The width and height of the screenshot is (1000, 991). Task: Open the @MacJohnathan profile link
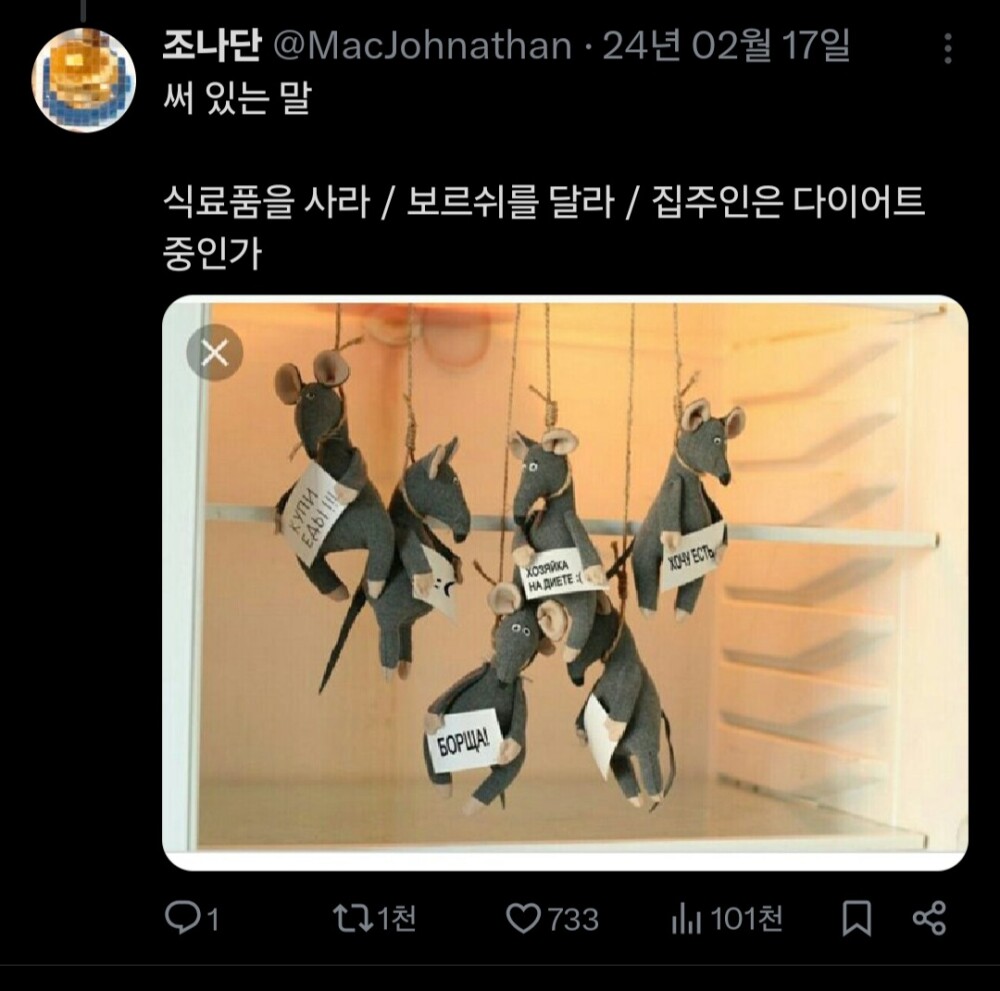point(422,47)
